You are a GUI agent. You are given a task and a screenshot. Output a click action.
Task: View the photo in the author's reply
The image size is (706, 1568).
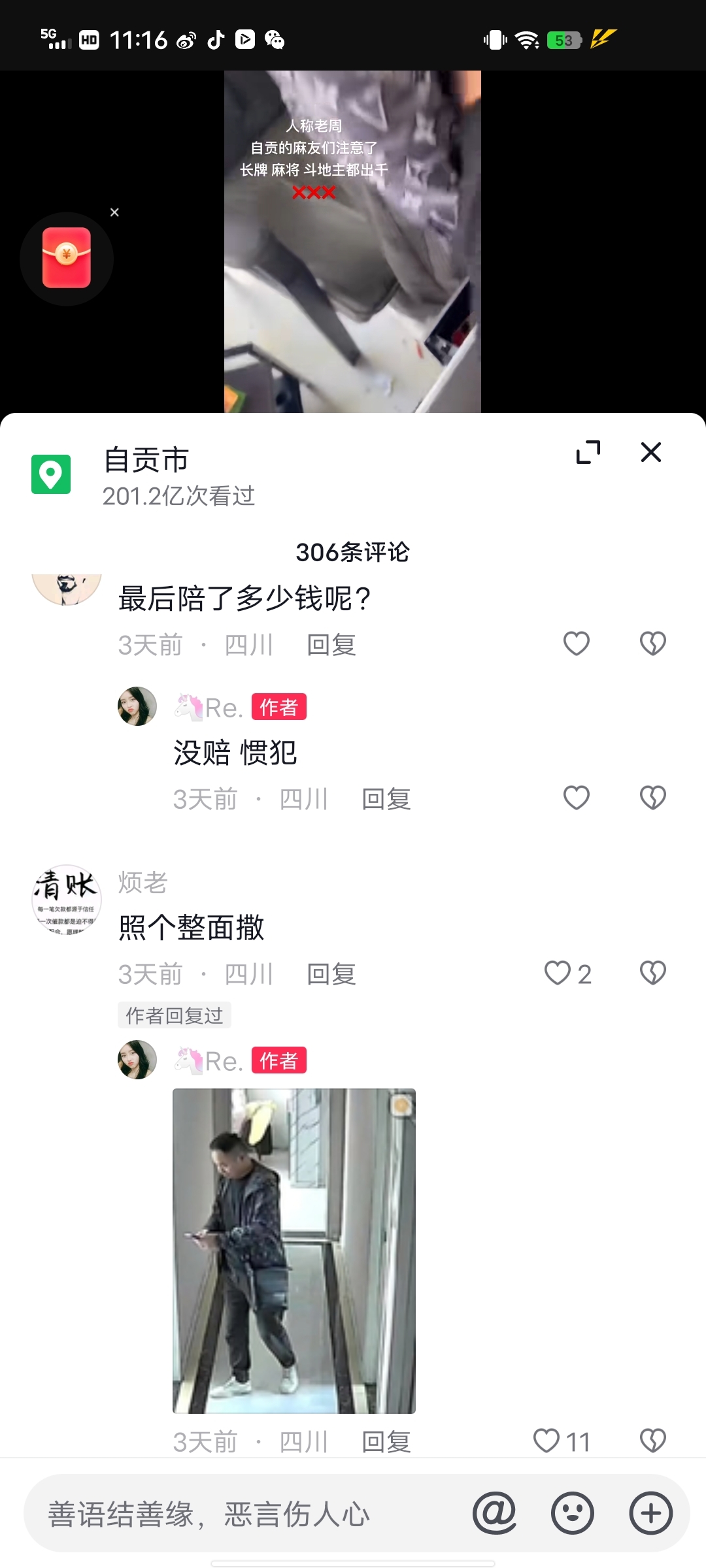(x=294, y=1250)
